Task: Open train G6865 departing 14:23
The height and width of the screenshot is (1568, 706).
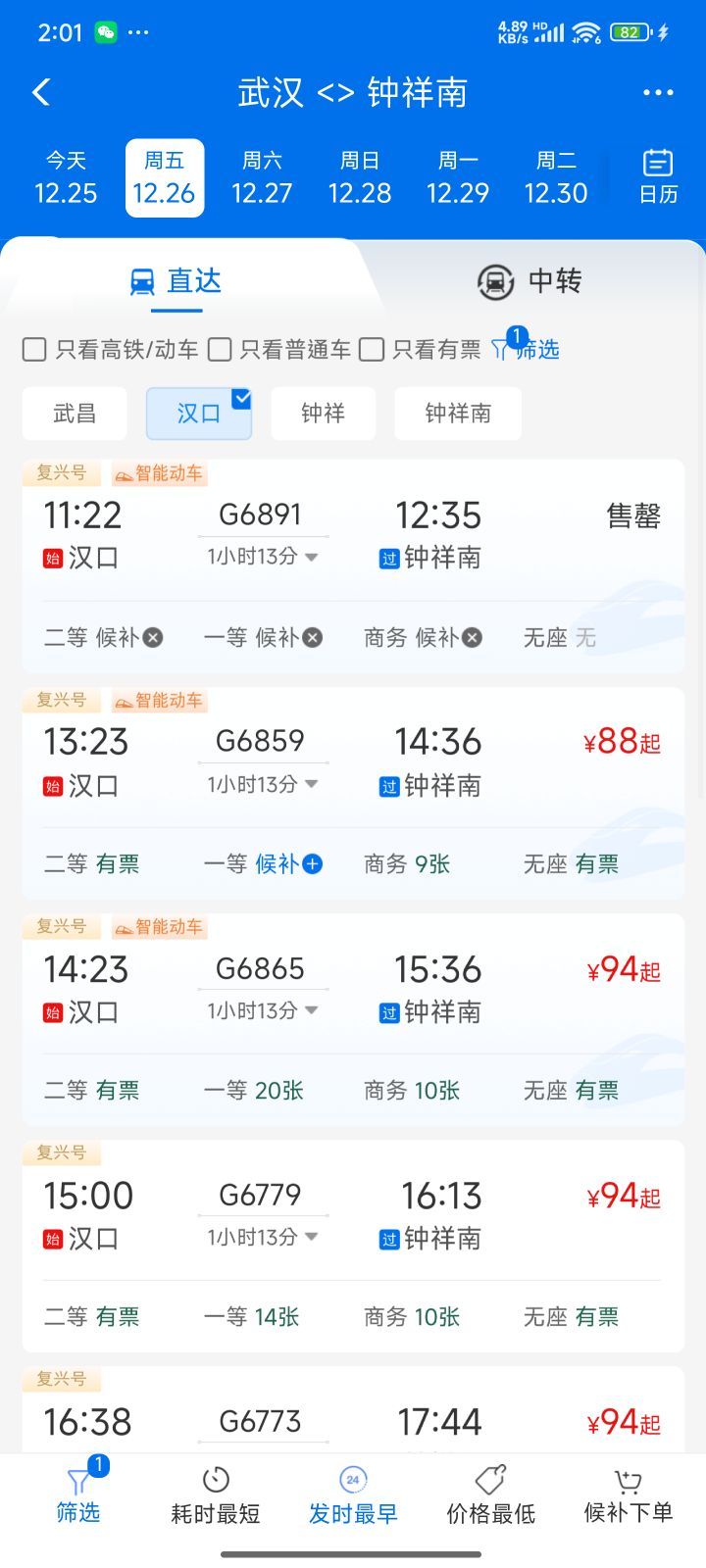Action: click(x=353, y=990)
